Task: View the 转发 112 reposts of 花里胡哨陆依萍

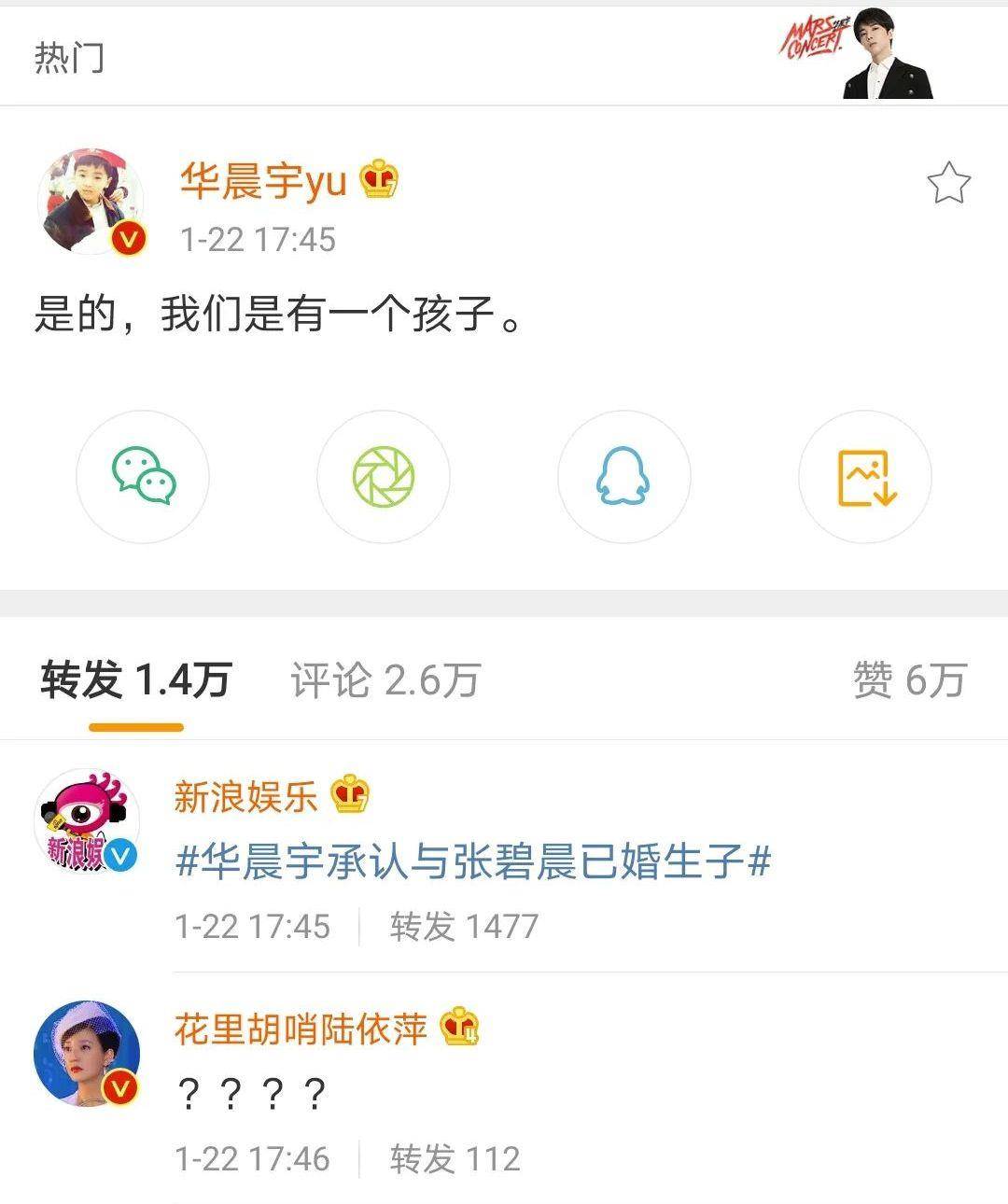Action: [x=455, y=1159]
